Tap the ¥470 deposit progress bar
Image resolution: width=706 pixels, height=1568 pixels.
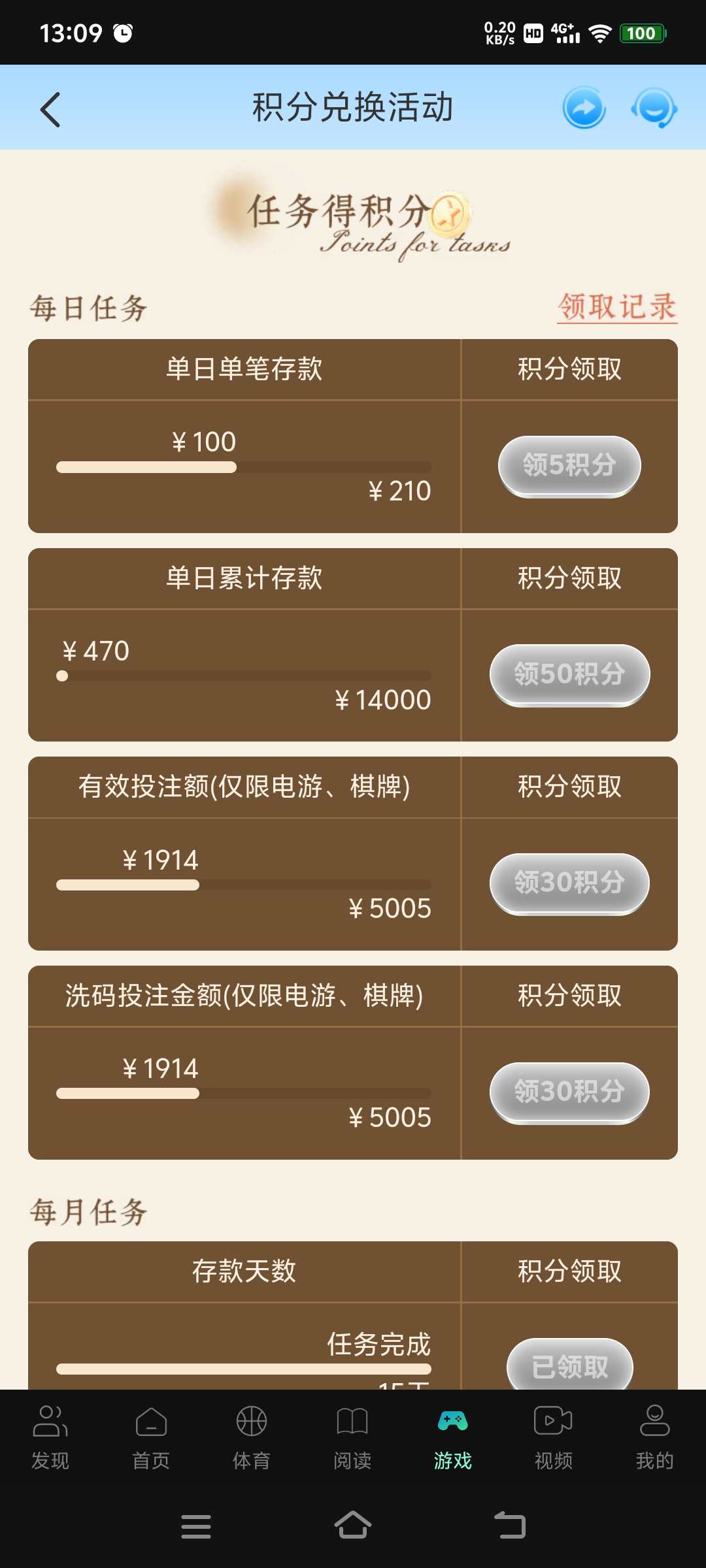(x=244, y=676)
